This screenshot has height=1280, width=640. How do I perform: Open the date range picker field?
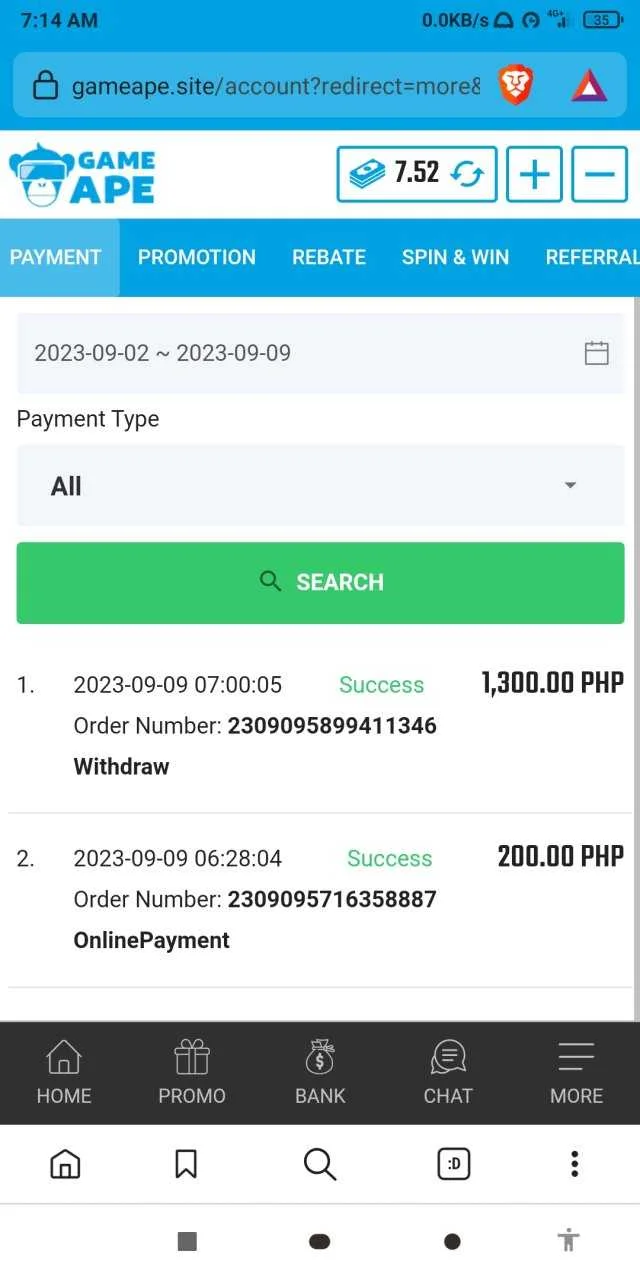[320, 353]
